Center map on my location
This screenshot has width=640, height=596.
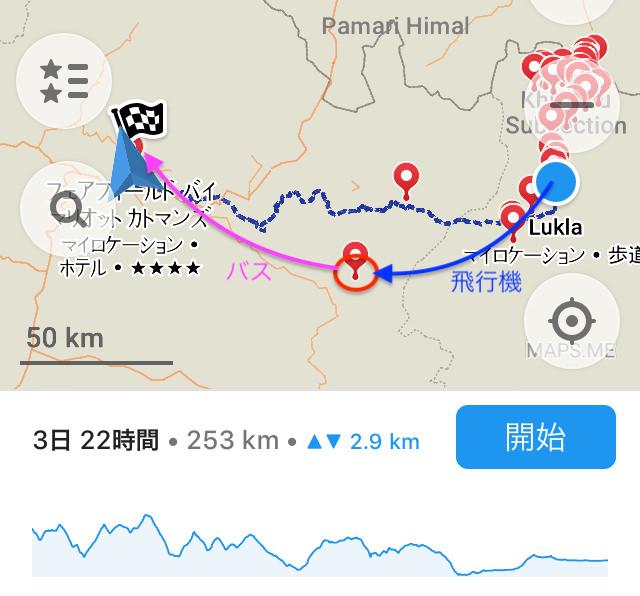point(571,323)
